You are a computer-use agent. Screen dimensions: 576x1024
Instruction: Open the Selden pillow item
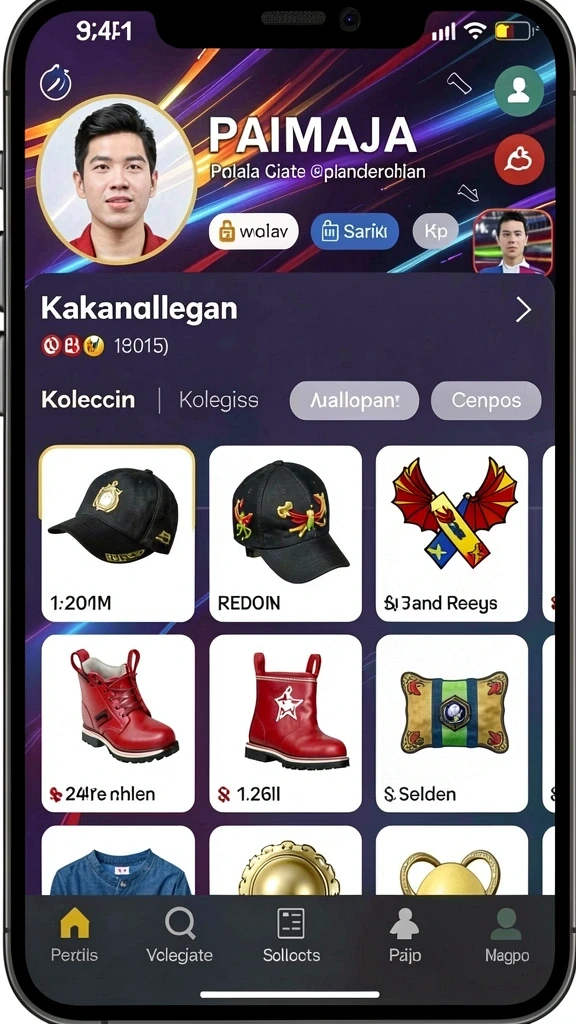(x=452, y=724)
